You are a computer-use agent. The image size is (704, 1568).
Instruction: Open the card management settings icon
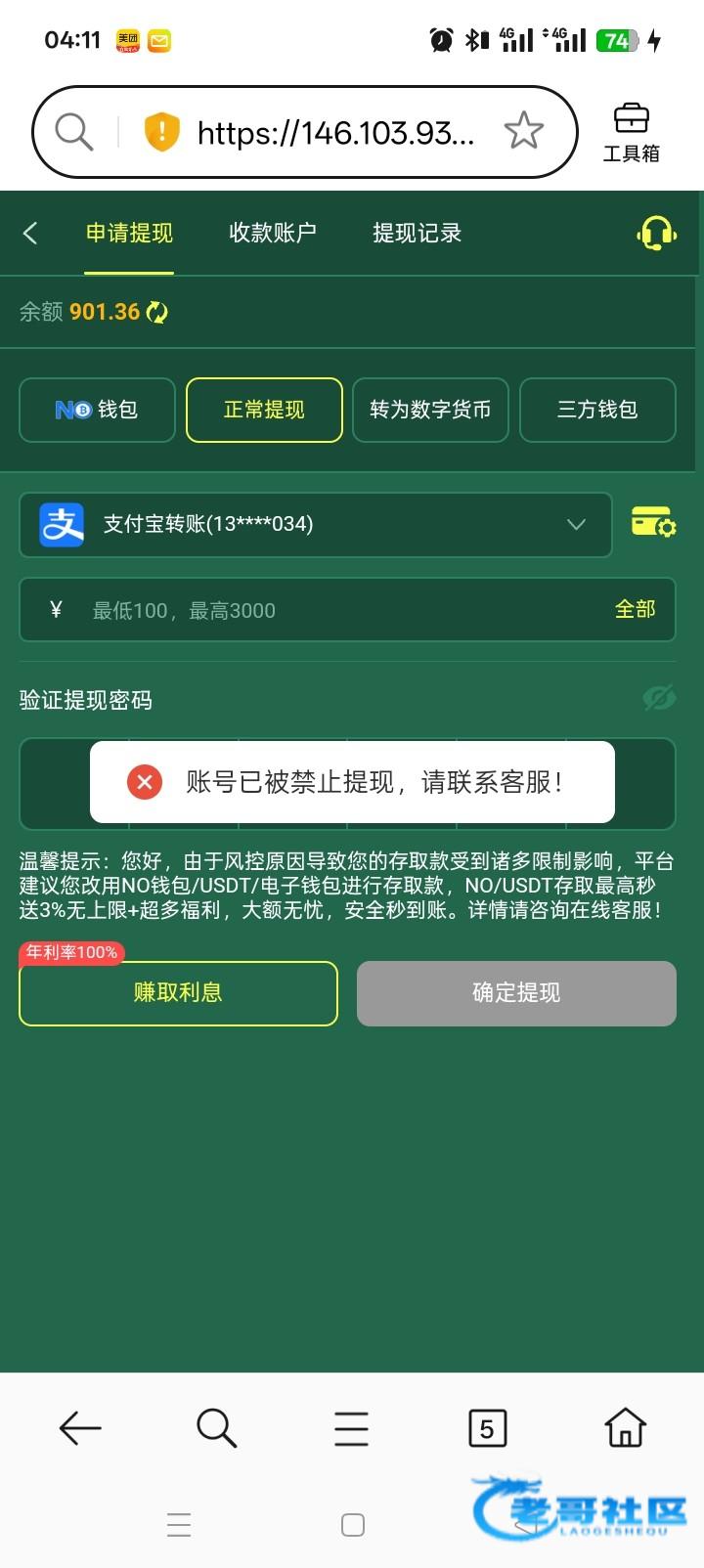(x=653, y=523)
